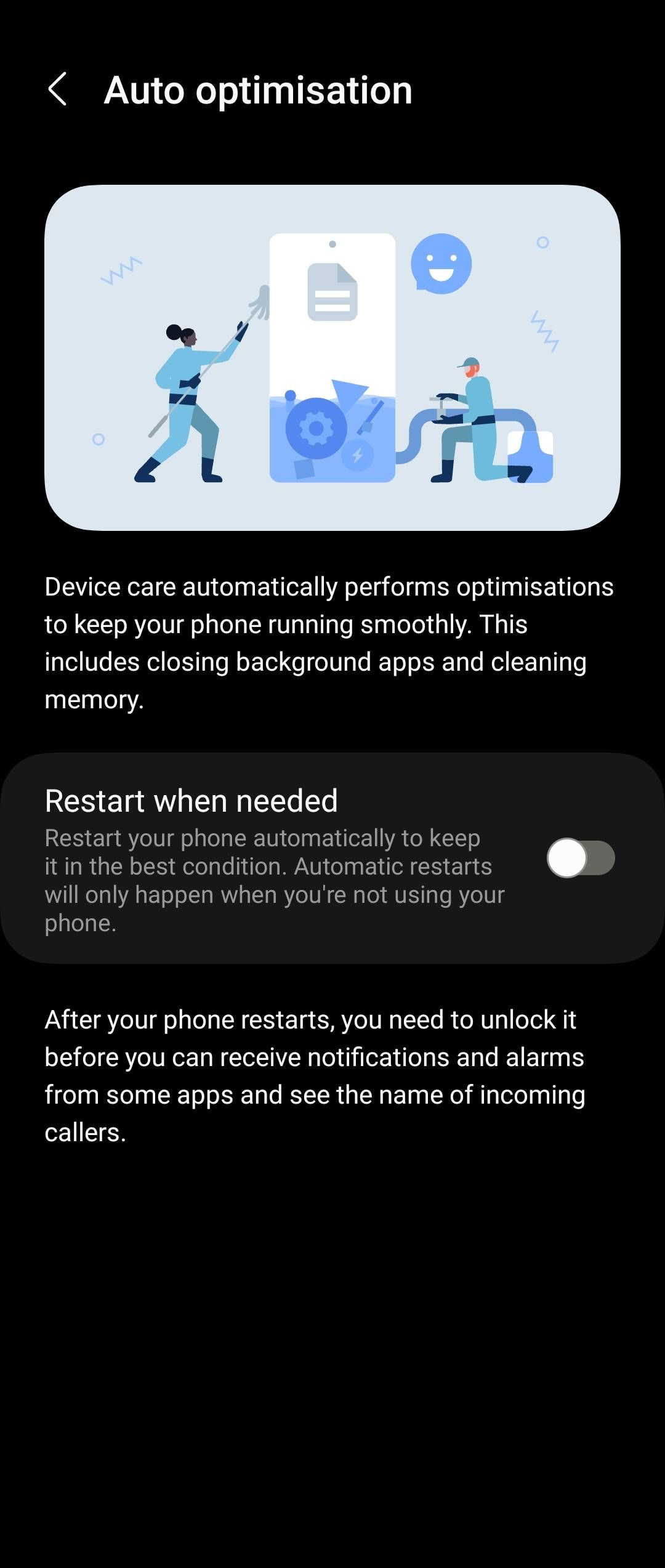Select the Auto optimisation title text
Viewport: 665px width, 1568px height.
[x=259, y=90]
